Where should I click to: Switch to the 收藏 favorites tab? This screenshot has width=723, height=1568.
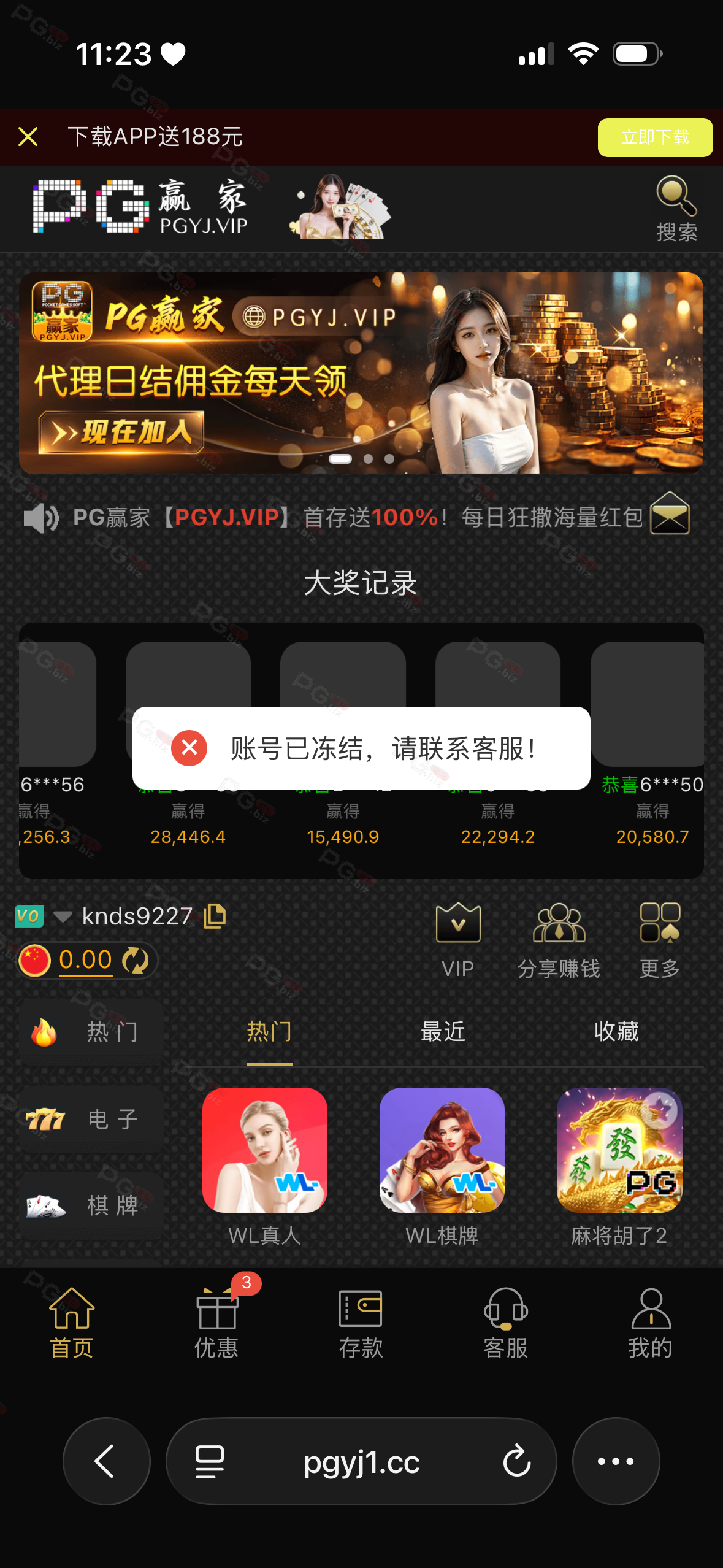616,1032
